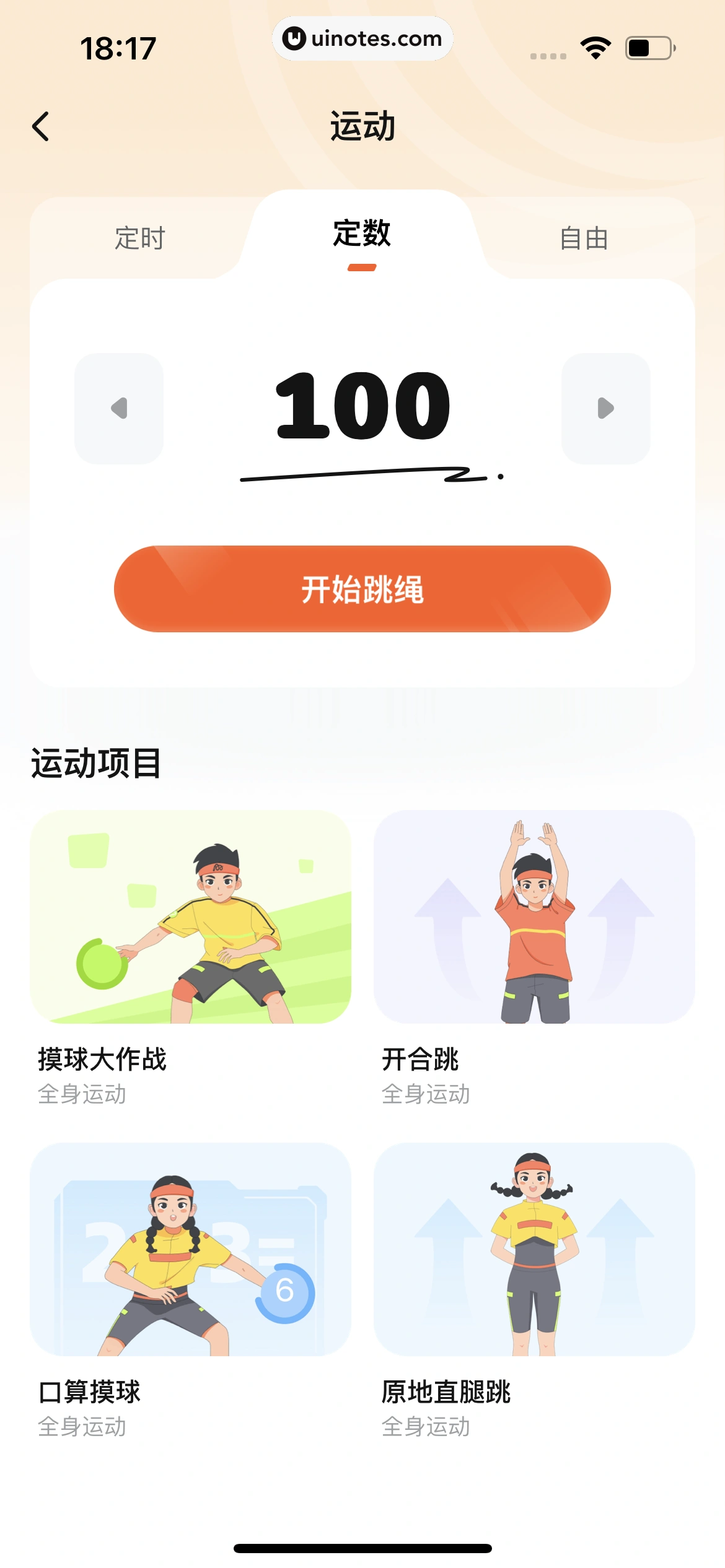
Task: Edit the 100 count value
Action: click(x=362, y=406)
